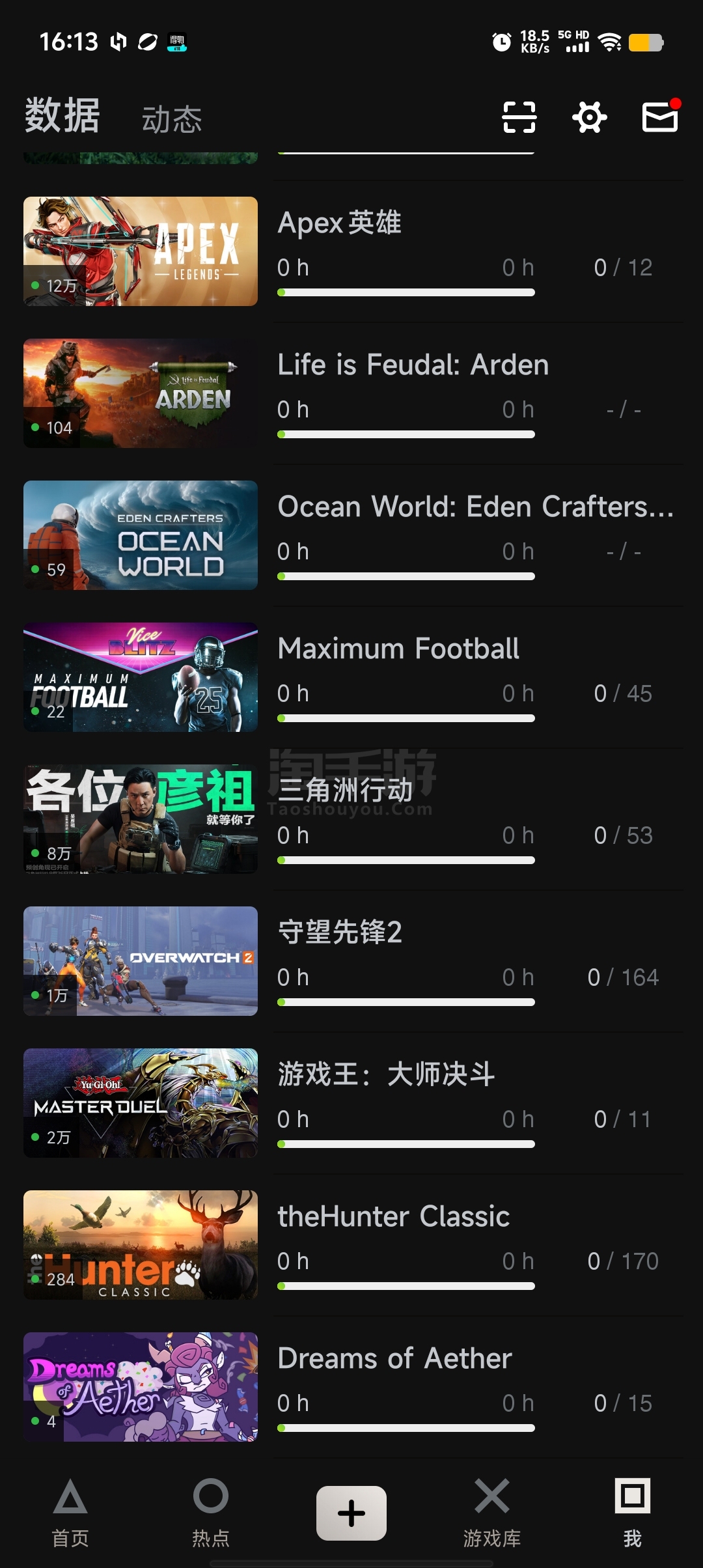This screenshot has width=703, height=1568.
Task: View Ocean World: Eden Crafters details
Action: [351, 535]
